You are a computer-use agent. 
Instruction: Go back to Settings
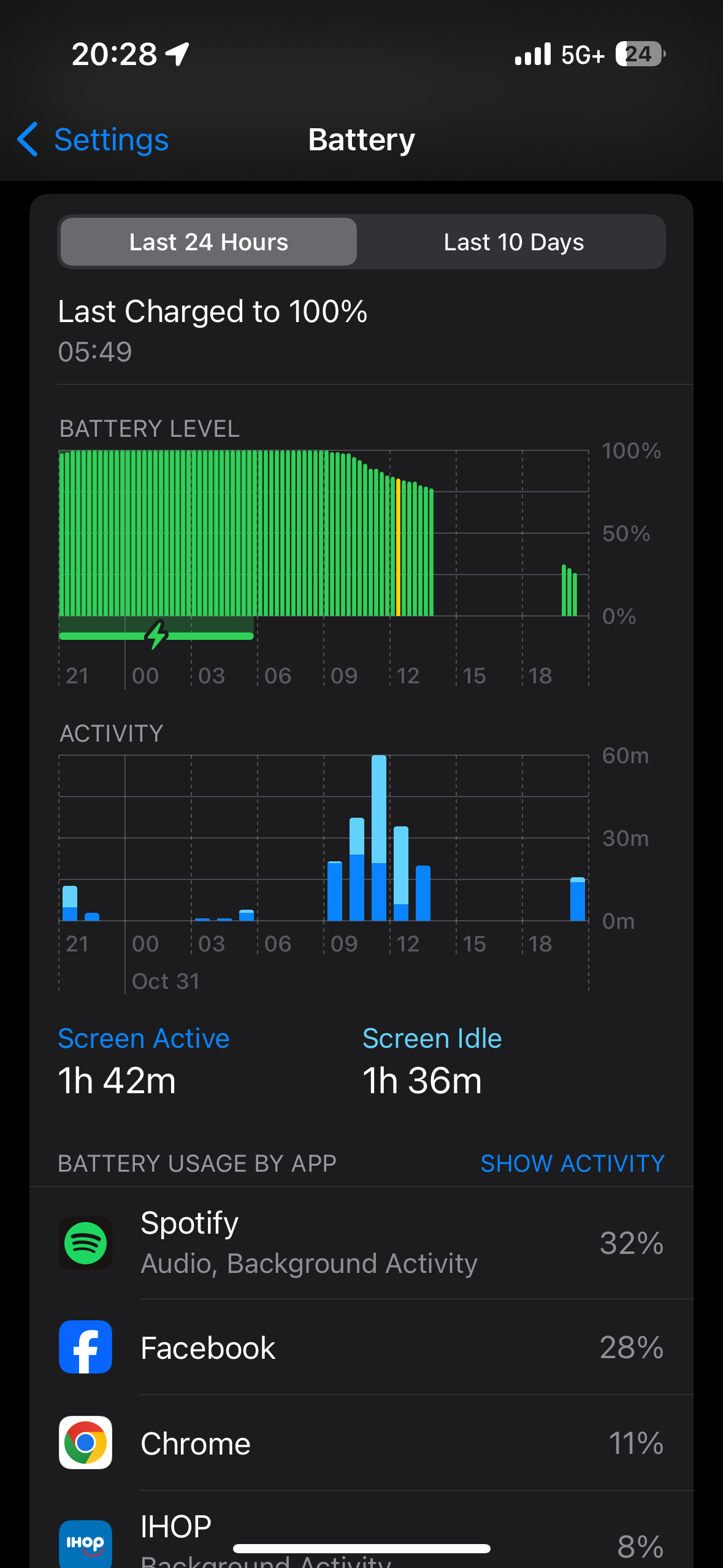point(93,140)
